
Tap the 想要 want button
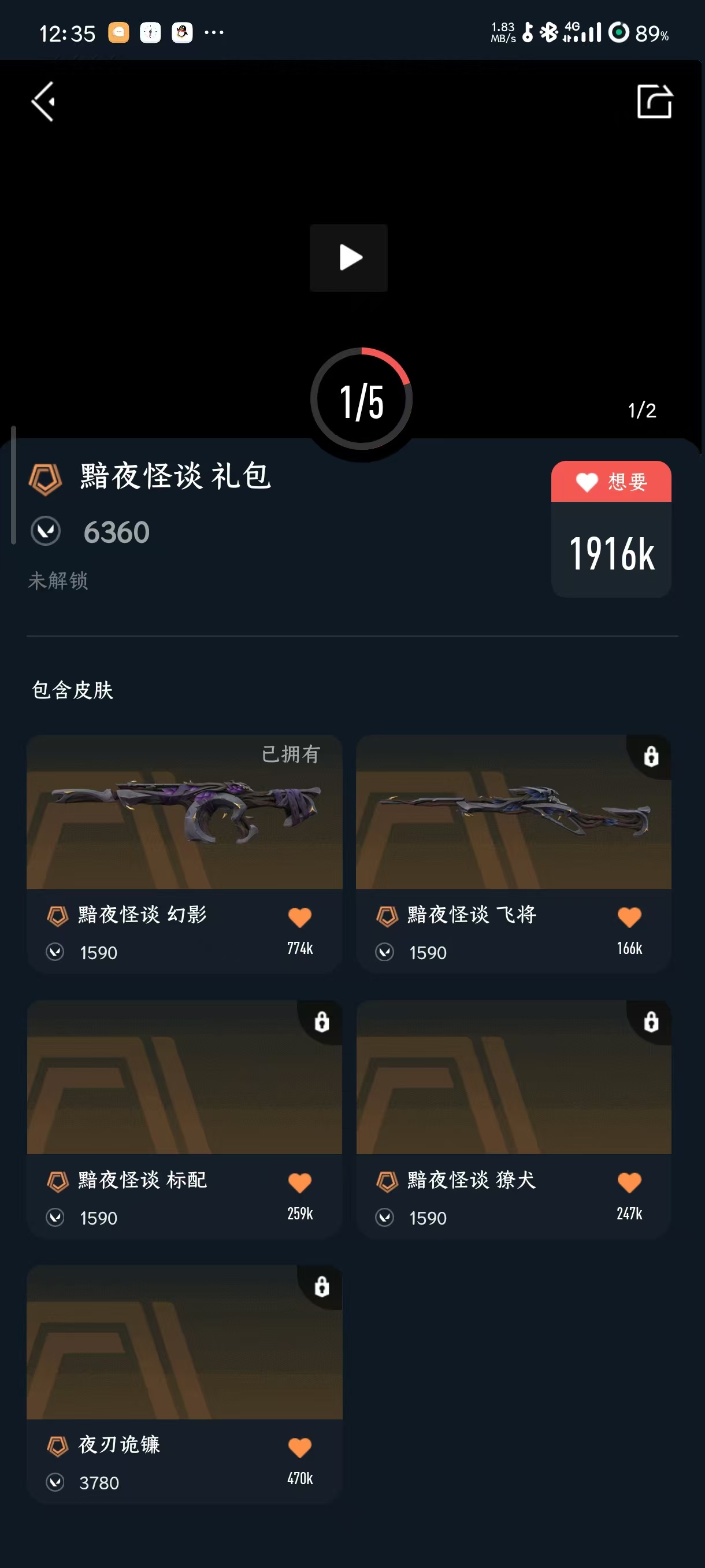[611, 482]
